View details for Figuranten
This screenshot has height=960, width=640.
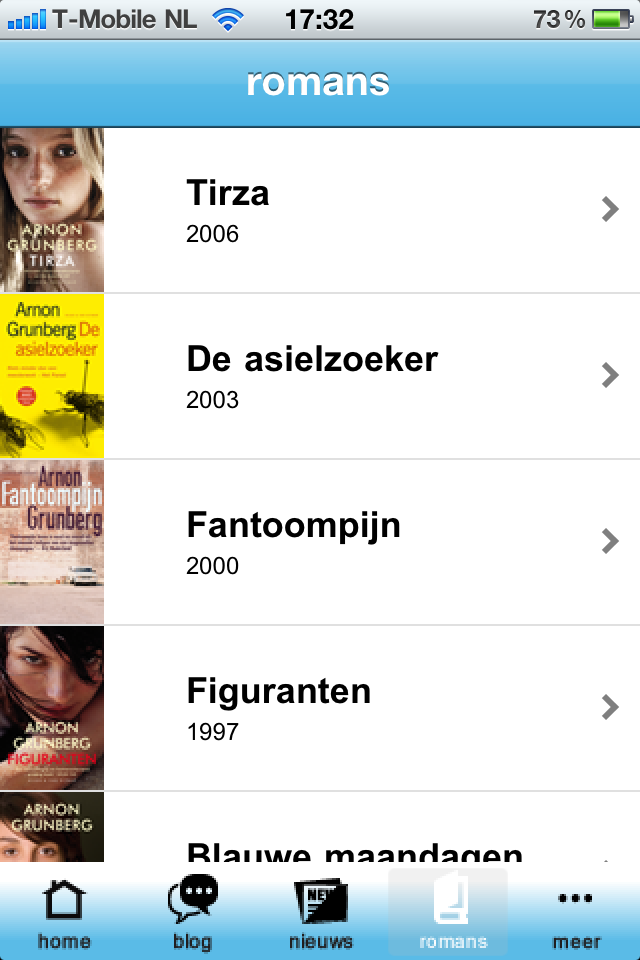coord(320,708)
